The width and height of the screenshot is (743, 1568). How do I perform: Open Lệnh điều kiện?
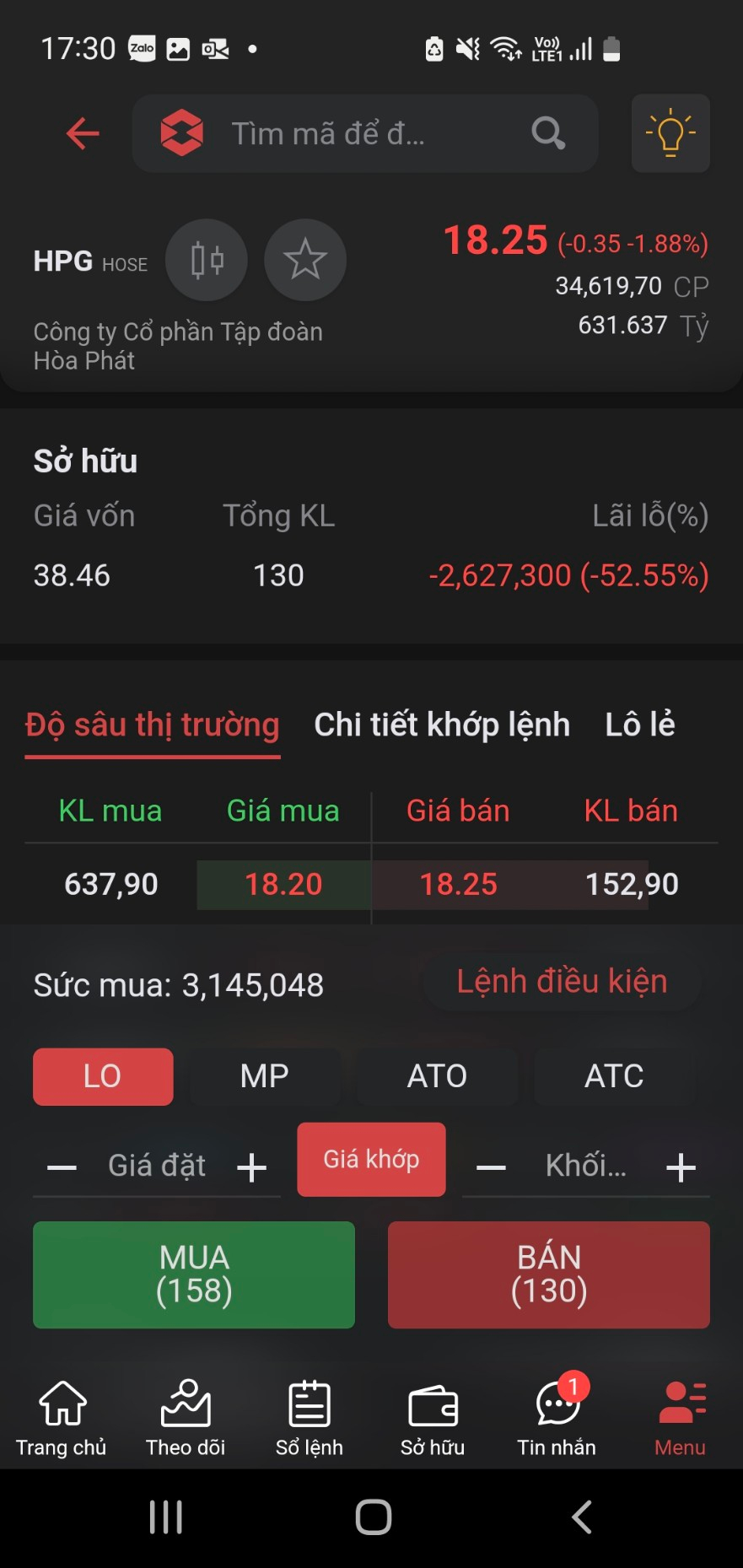pos(562,982)
